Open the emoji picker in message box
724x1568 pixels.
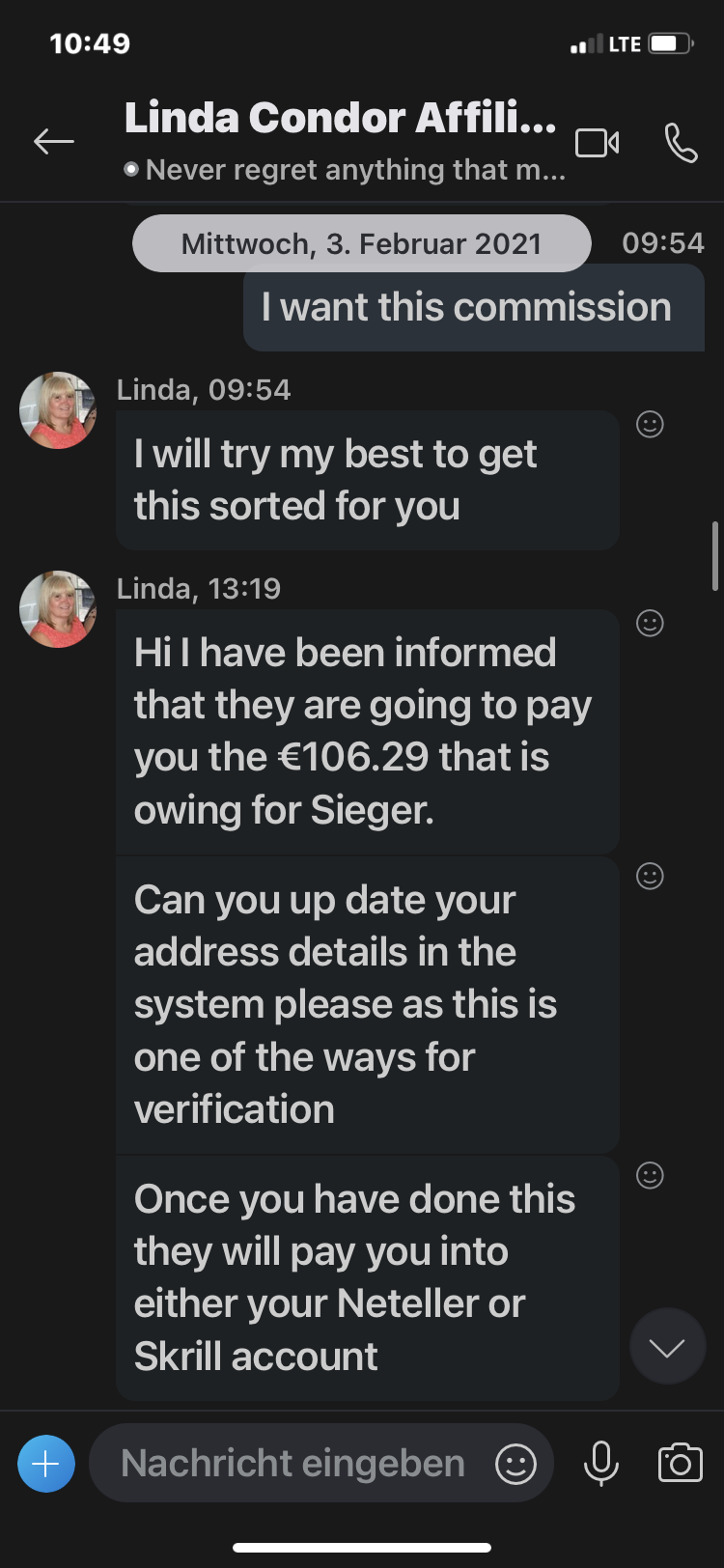pyautogui.click(x=515, y=1464)
